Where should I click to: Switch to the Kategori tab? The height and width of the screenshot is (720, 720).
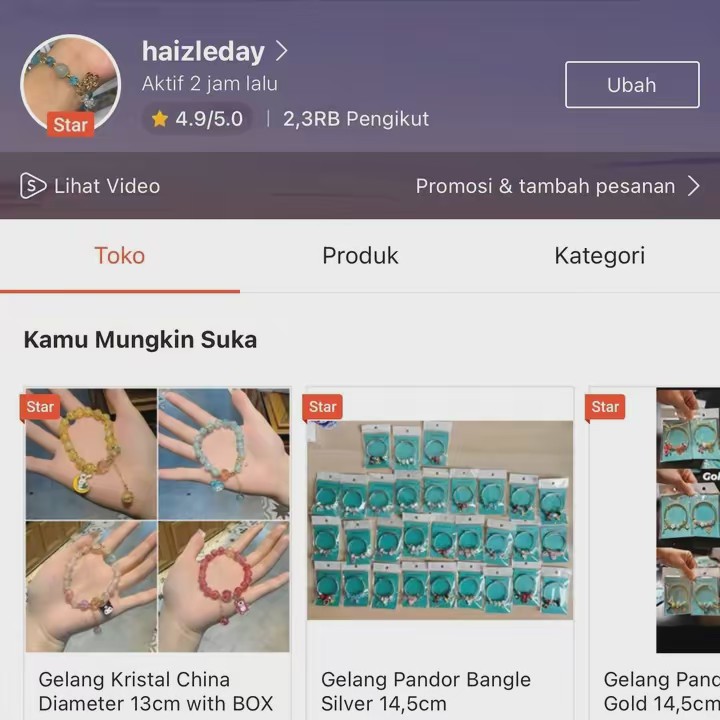pyautogui.click(x=599, y=256)
